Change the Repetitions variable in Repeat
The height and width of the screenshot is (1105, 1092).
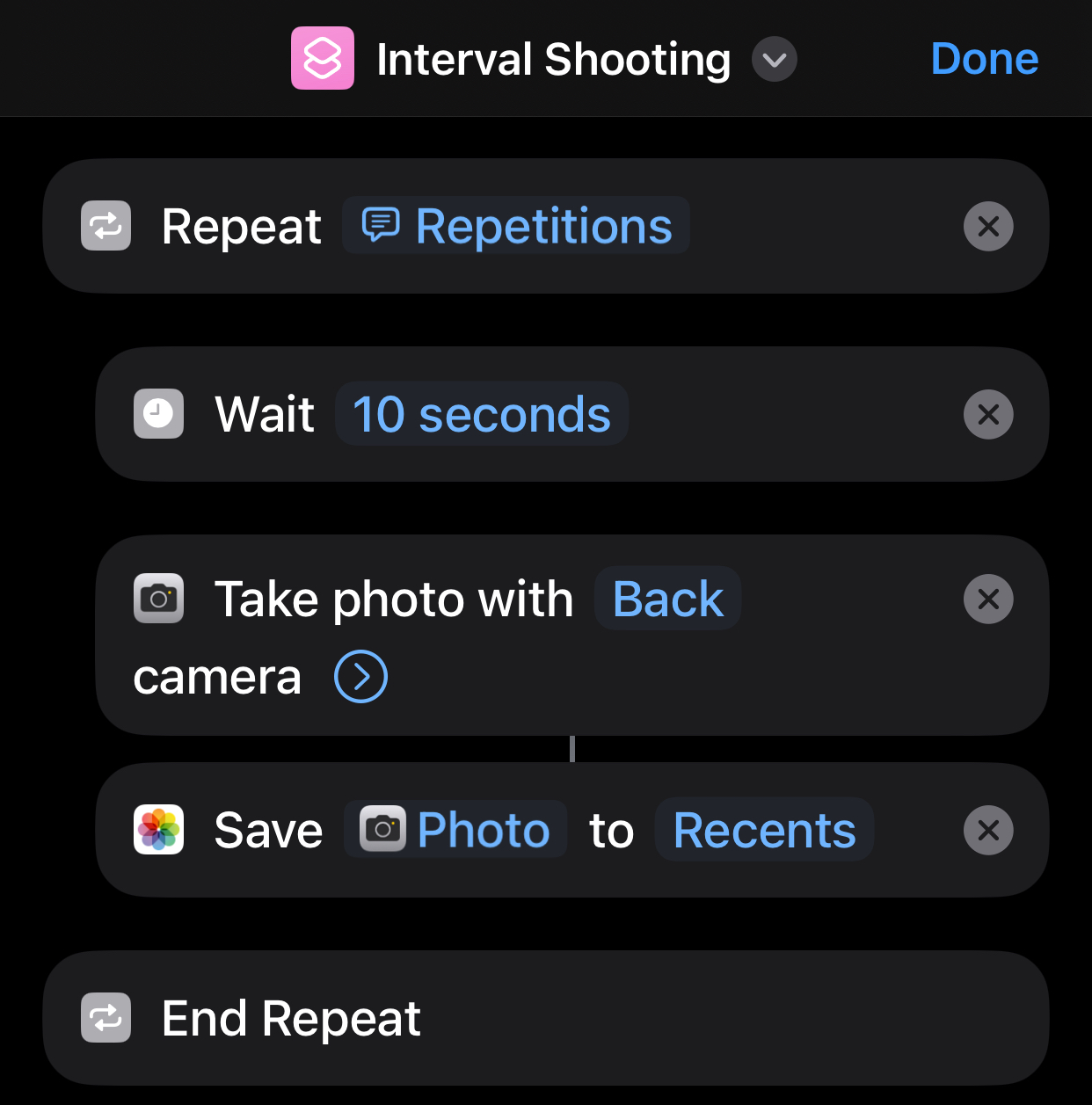[x=516, y=226]
